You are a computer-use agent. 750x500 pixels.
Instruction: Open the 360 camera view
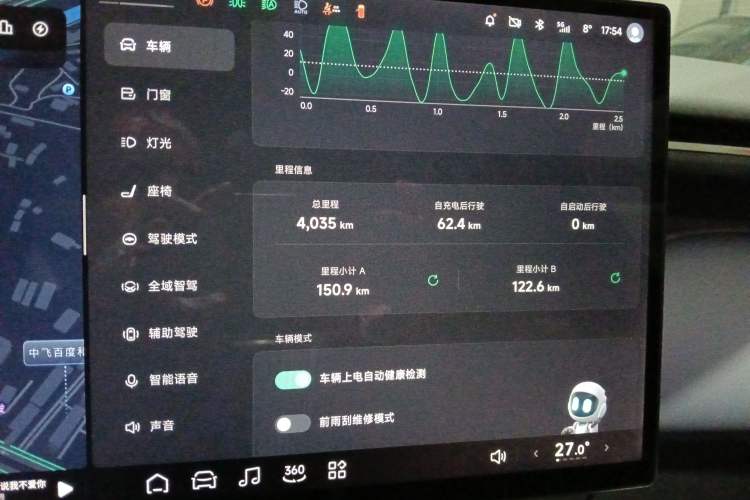(x=294, y=472)
